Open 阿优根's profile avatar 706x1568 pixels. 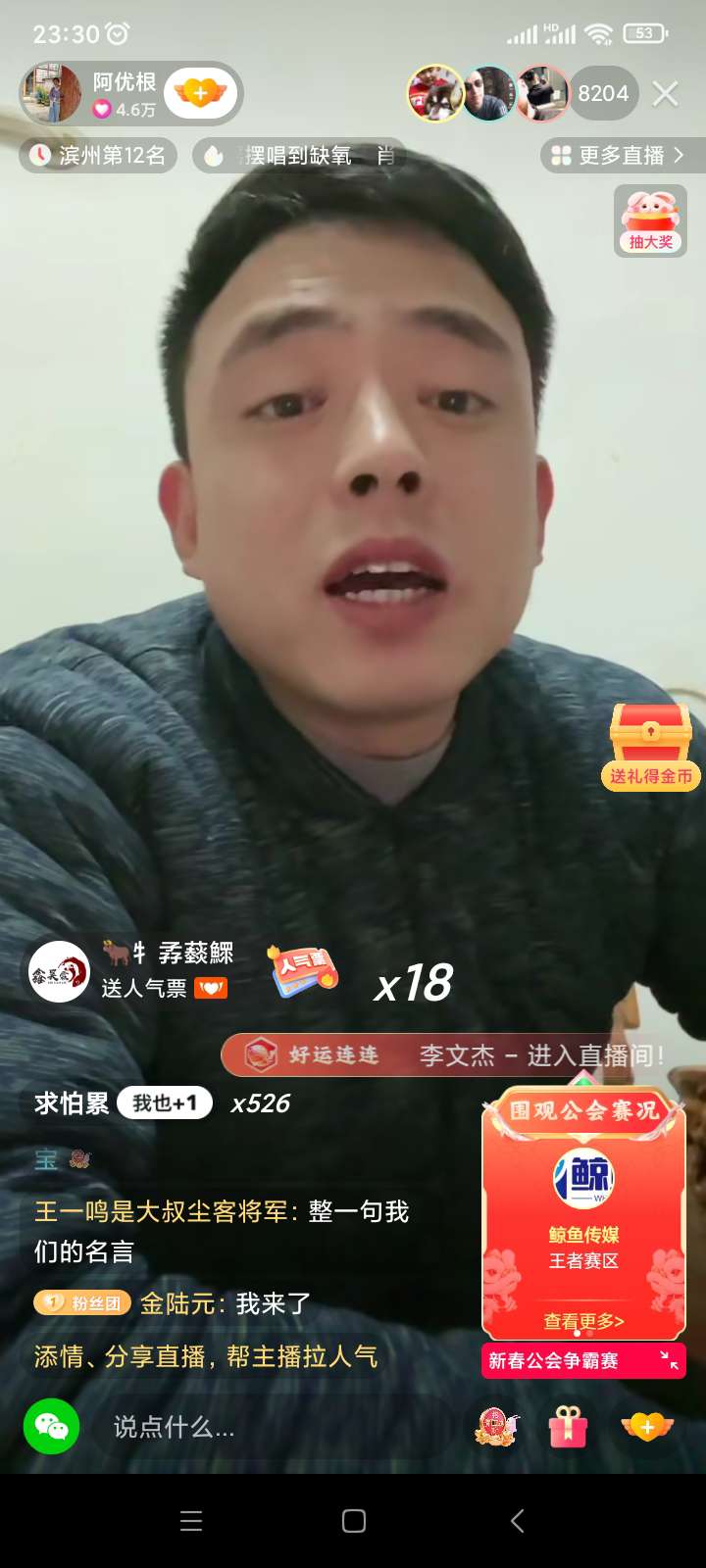pyautogui.click(x=53, y=94)
